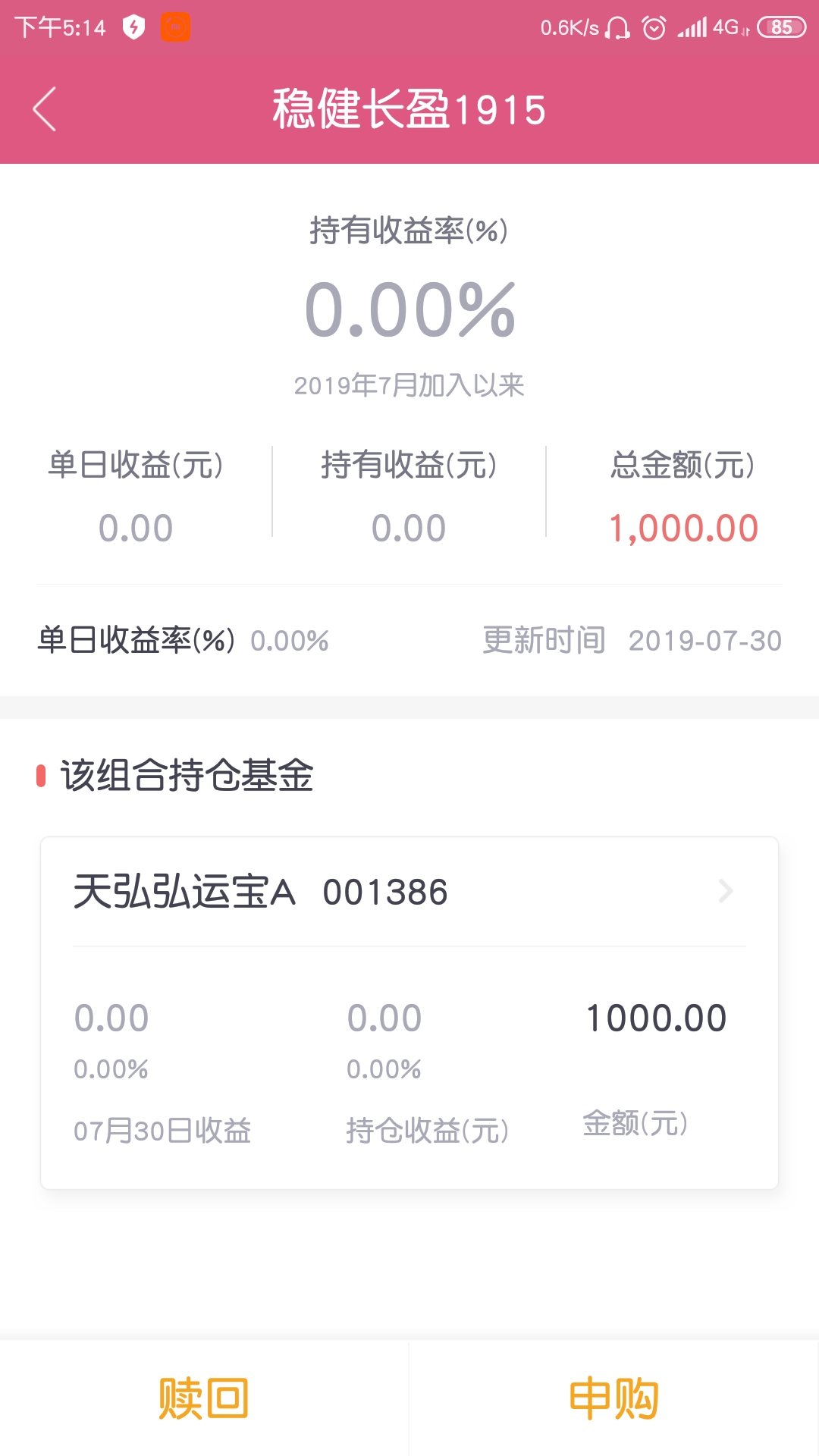Open the 天弘弘运宝A 001386 fund details

(x=409, y=892)
